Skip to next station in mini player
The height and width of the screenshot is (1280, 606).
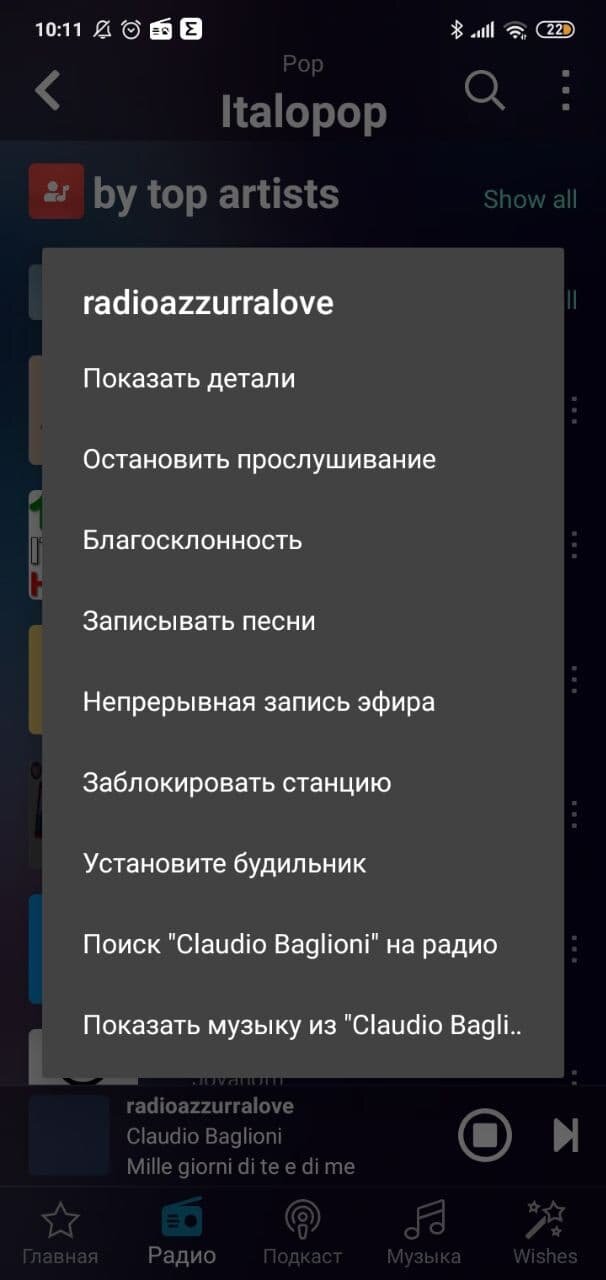click(565, 1135)
